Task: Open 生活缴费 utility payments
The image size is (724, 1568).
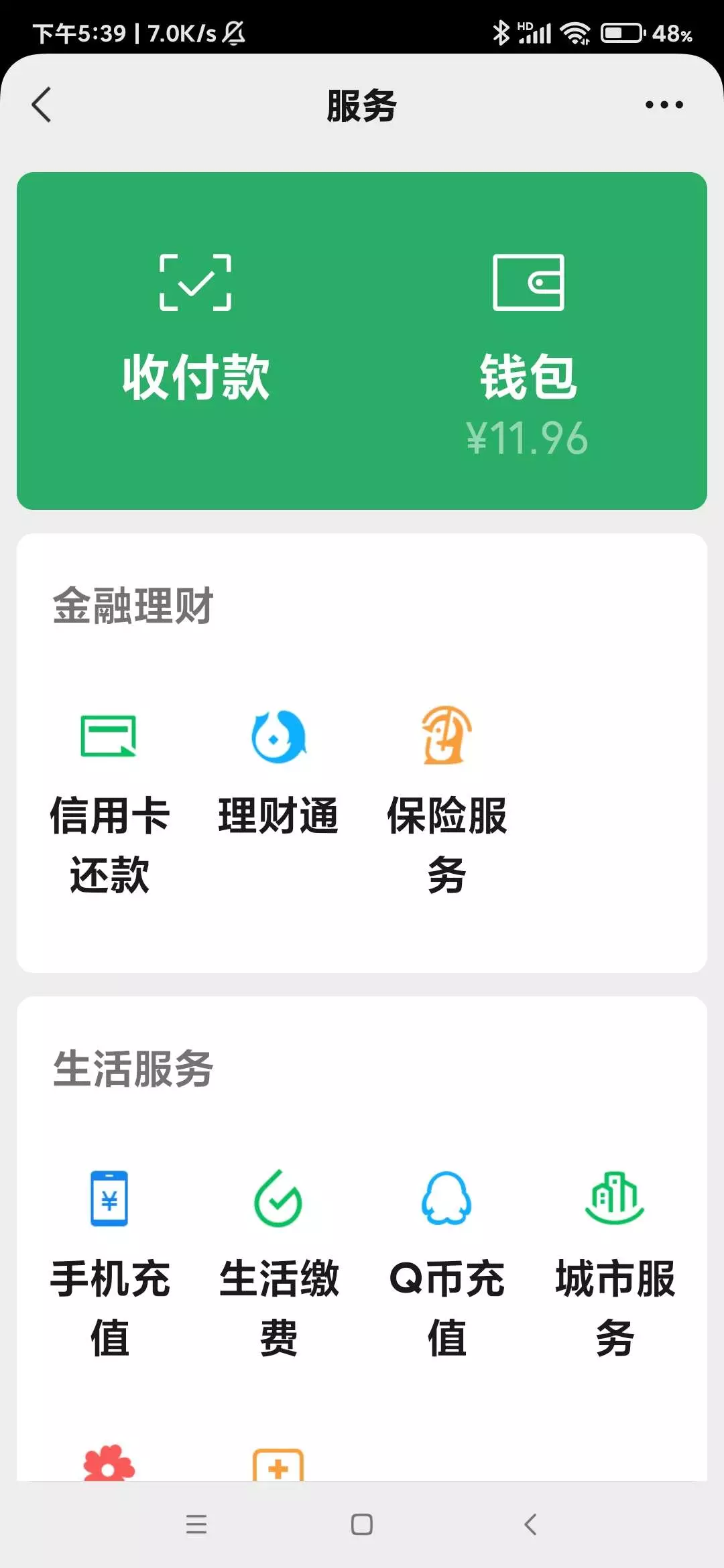Action: pos(278,1264)
